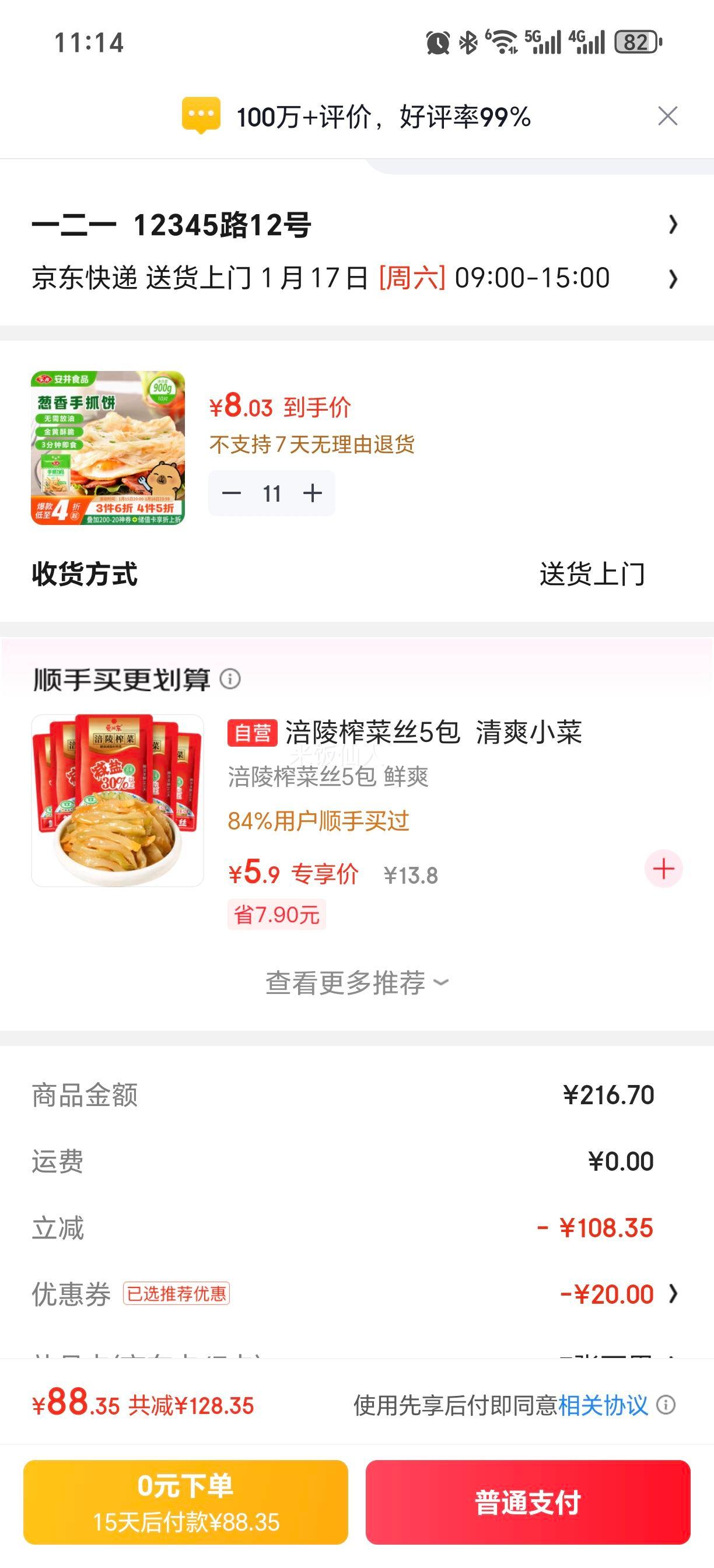Screen dimensions: 714x1568
Task: Open the 相关协议 link
Action: (x=603, y=1405)
